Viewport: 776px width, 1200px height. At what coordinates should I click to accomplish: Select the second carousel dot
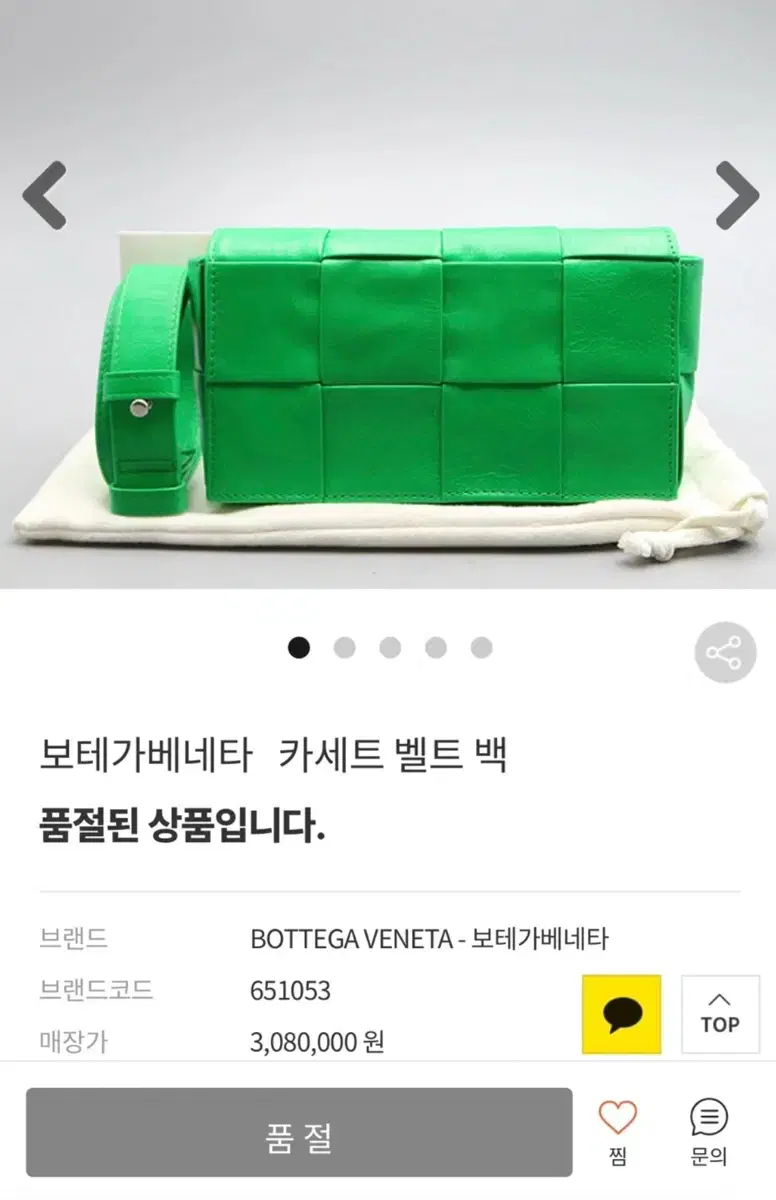coord(345,648)
